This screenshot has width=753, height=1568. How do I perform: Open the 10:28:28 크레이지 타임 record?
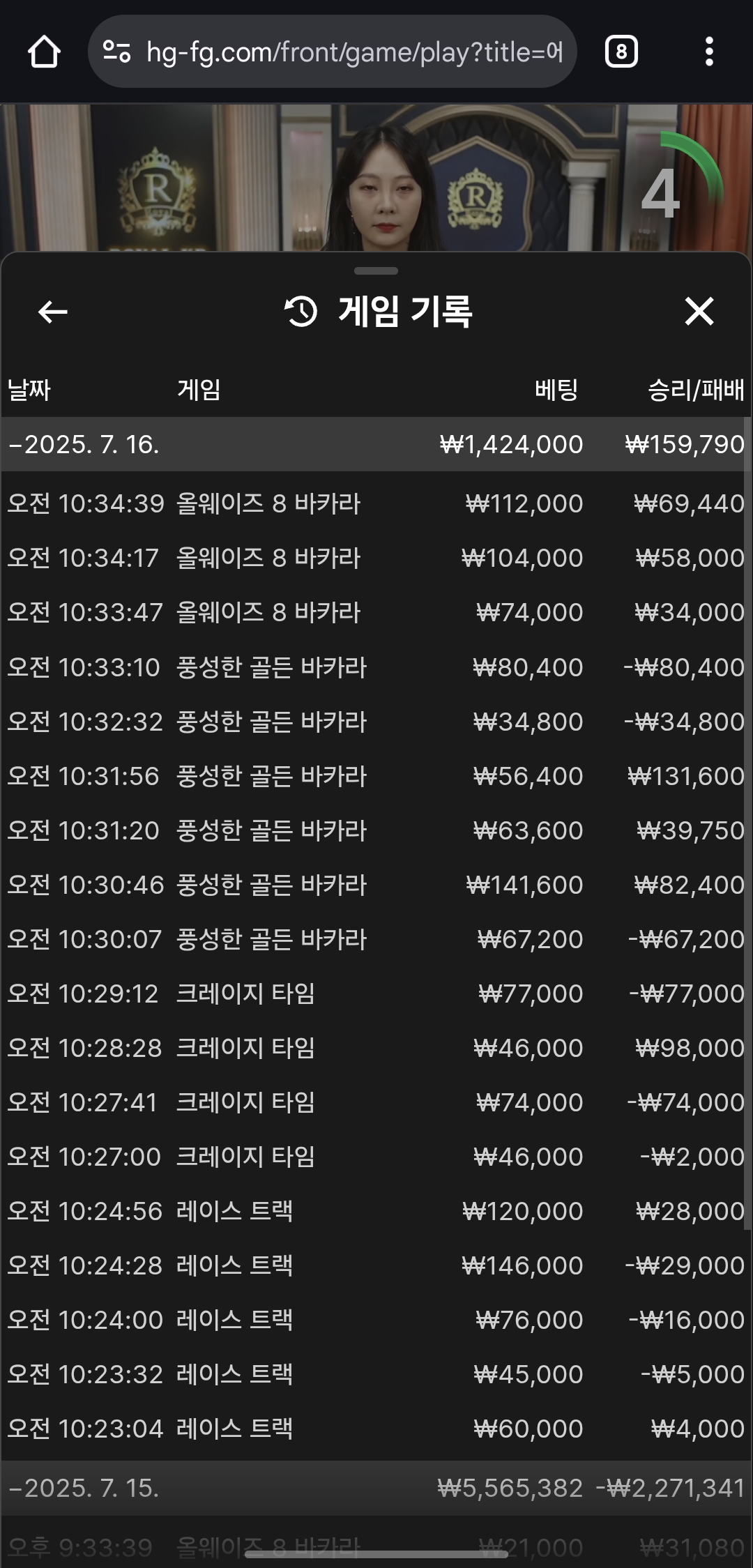coord(376,1048)
